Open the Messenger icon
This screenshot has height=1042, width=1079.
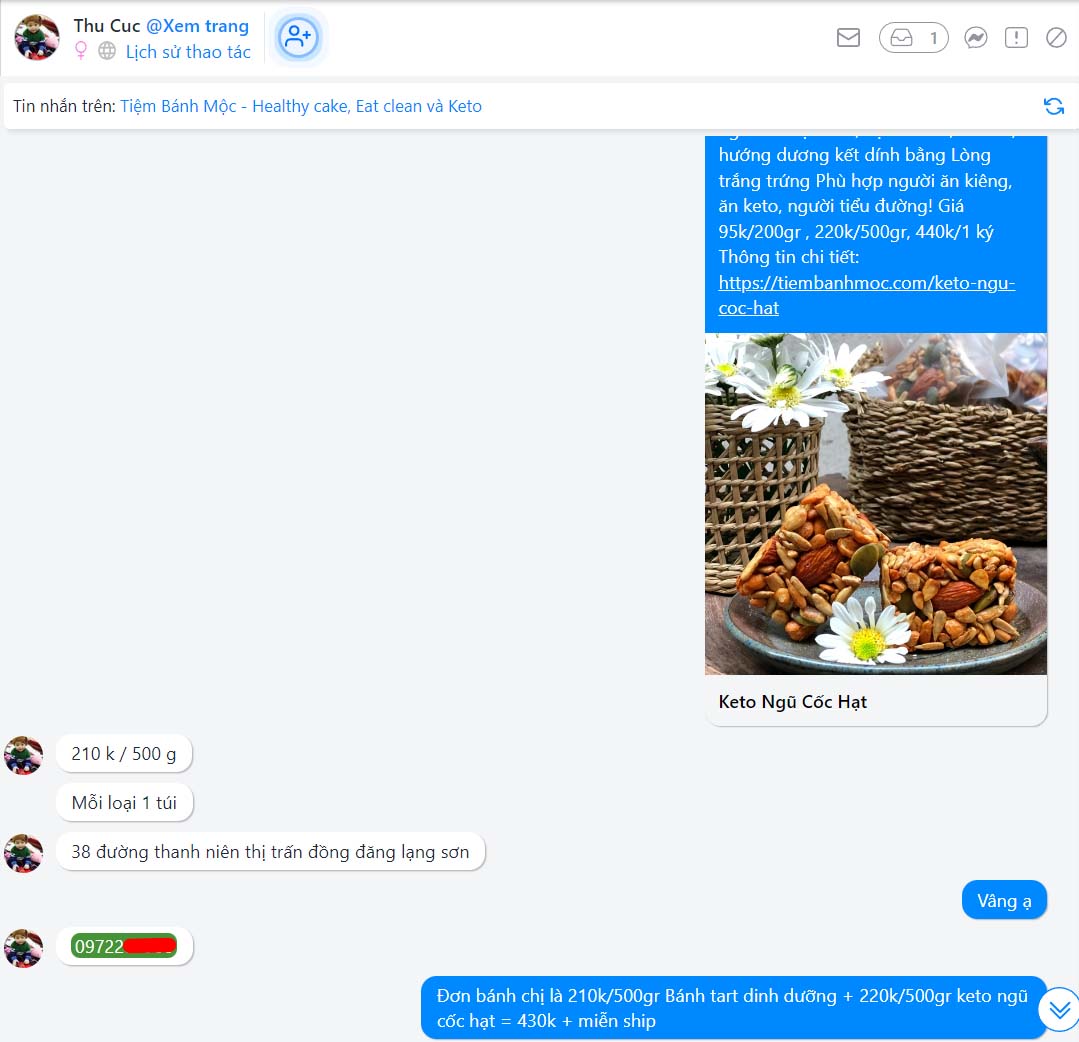976,38
